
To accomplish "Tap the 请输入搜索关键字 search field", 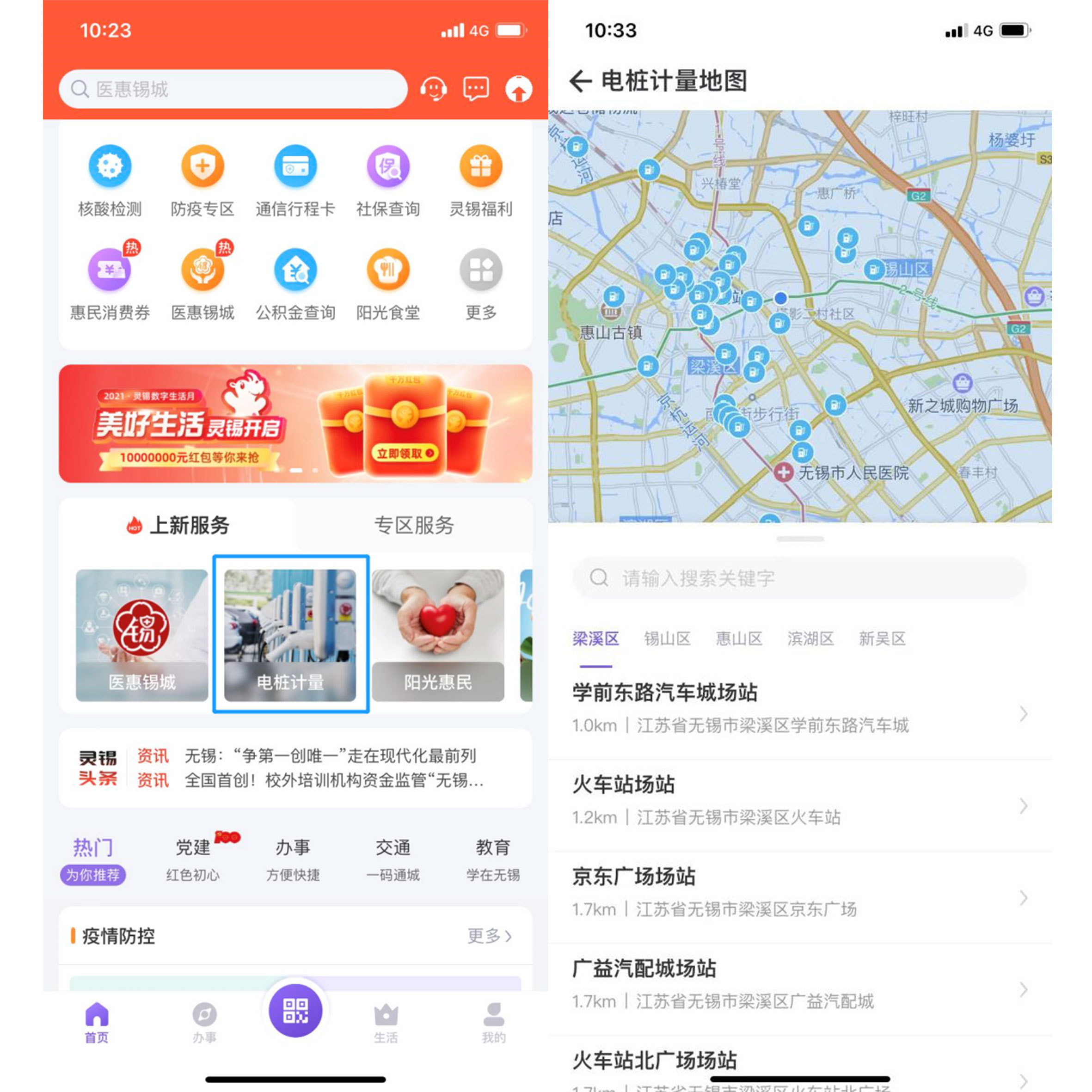I will pyautogui.click(x=799, y=577).
